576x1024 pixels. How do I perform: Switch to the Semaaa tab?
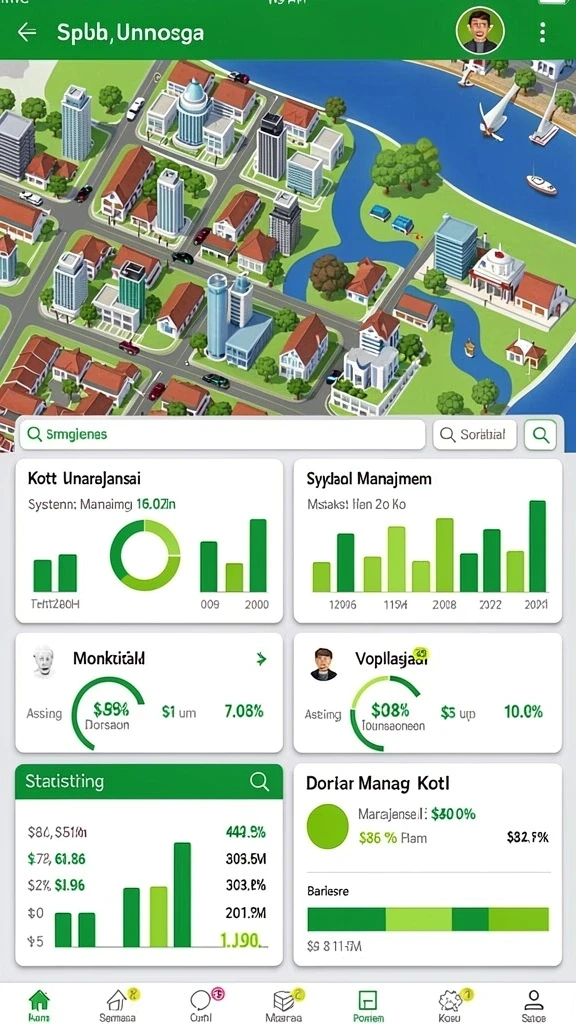pyautogui.click(x=118, y=1004)
